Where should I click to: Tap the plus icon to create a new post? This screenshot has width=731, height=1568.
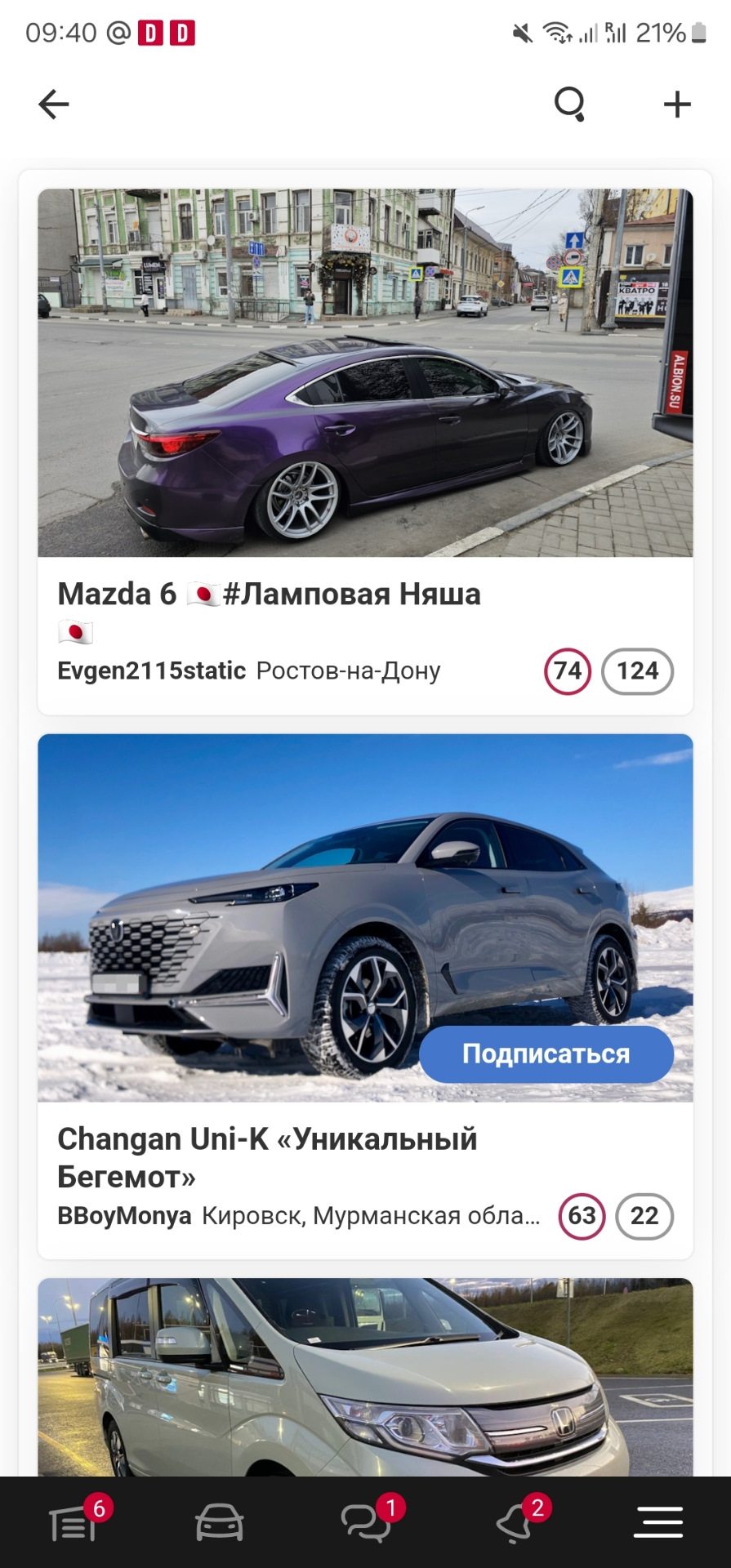point(677,104)
